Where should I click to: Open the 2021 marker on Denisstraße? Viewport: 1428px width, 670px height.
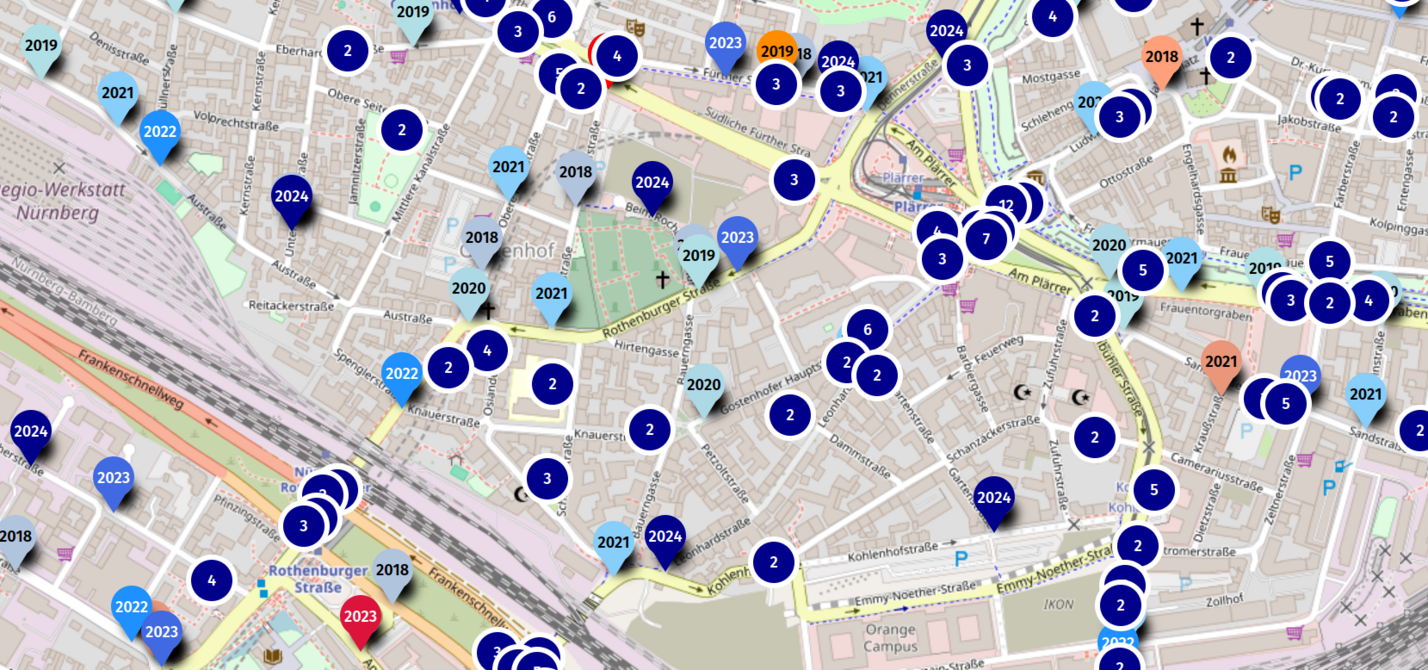tap(118, 93)
